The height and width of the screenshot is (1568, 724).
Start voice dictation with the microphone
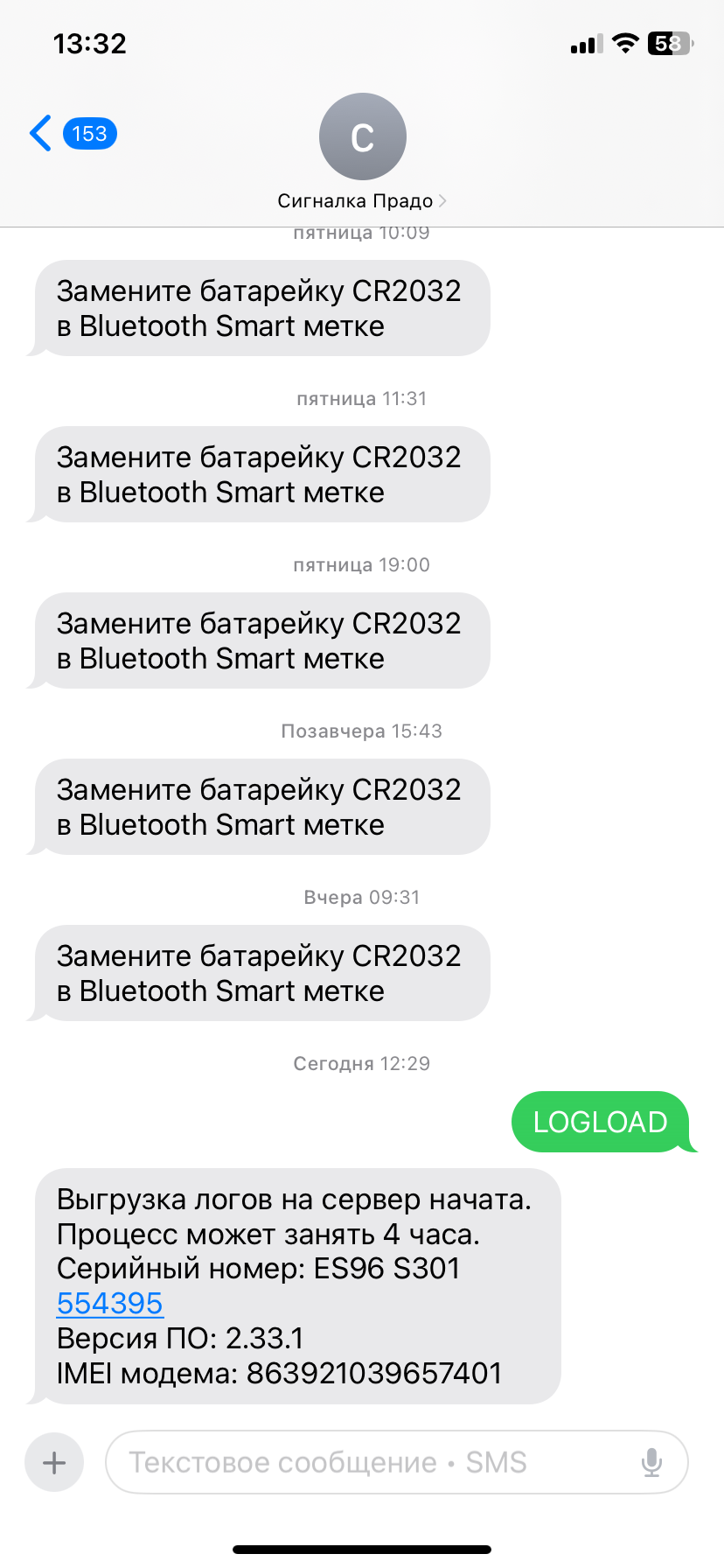tap(651, 1462)
